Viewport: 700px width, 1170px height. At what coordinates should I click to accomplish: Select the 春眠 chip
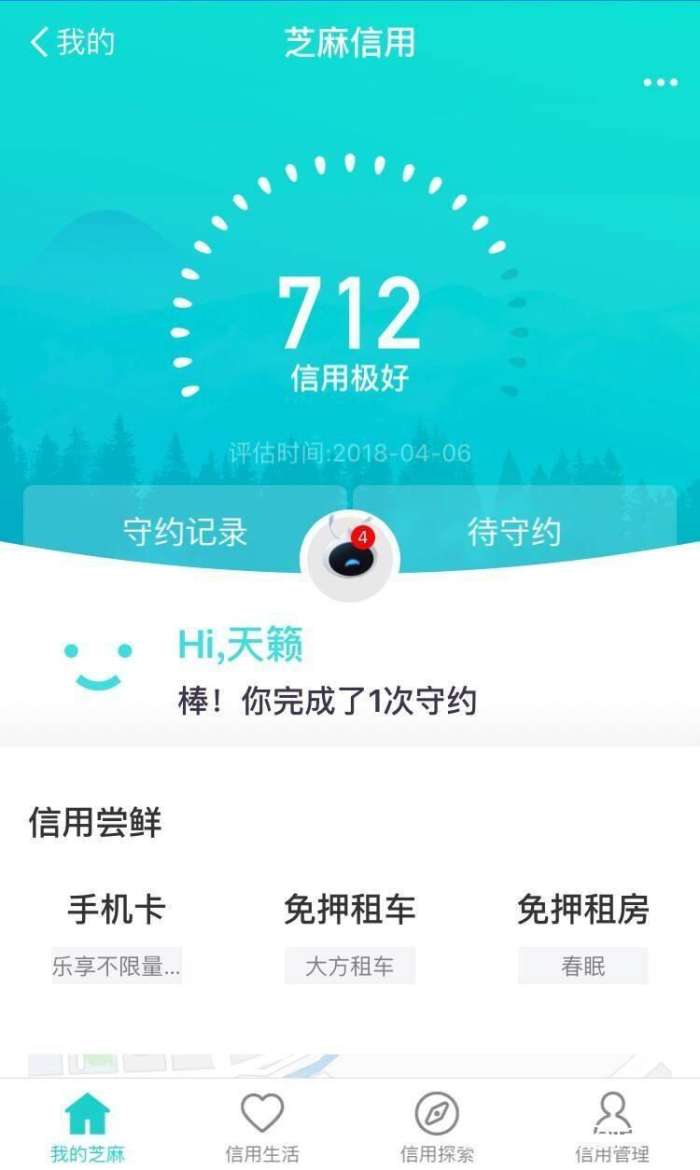(582, 967)
